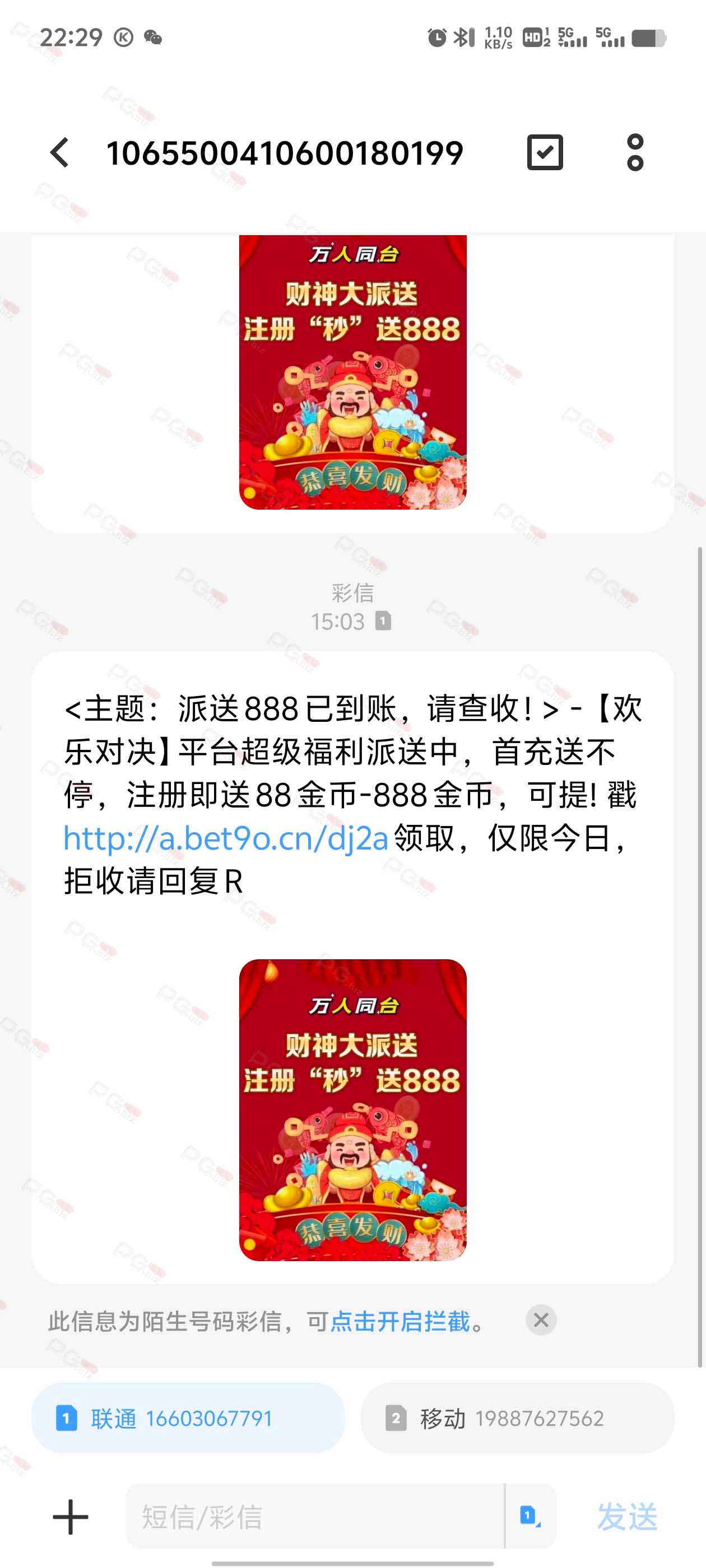
Task: Focus the 短信/彩信 text field
Action: (314, 1516)
